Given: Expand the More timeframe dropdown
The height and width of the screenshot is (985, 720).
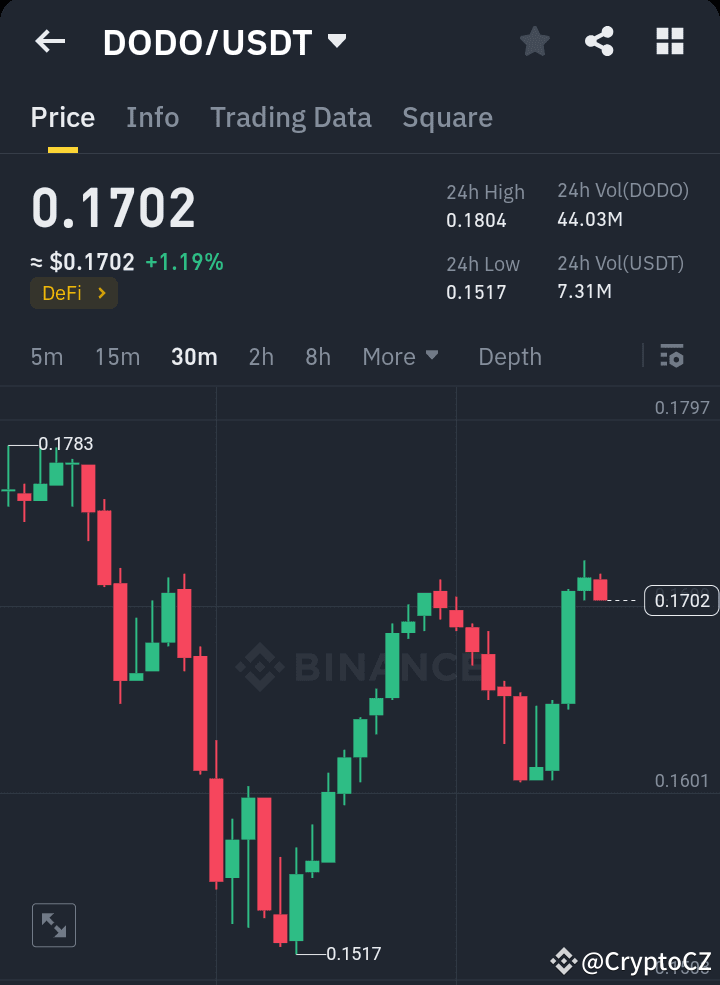Looking at the screenshot, I should coord(400,356).
